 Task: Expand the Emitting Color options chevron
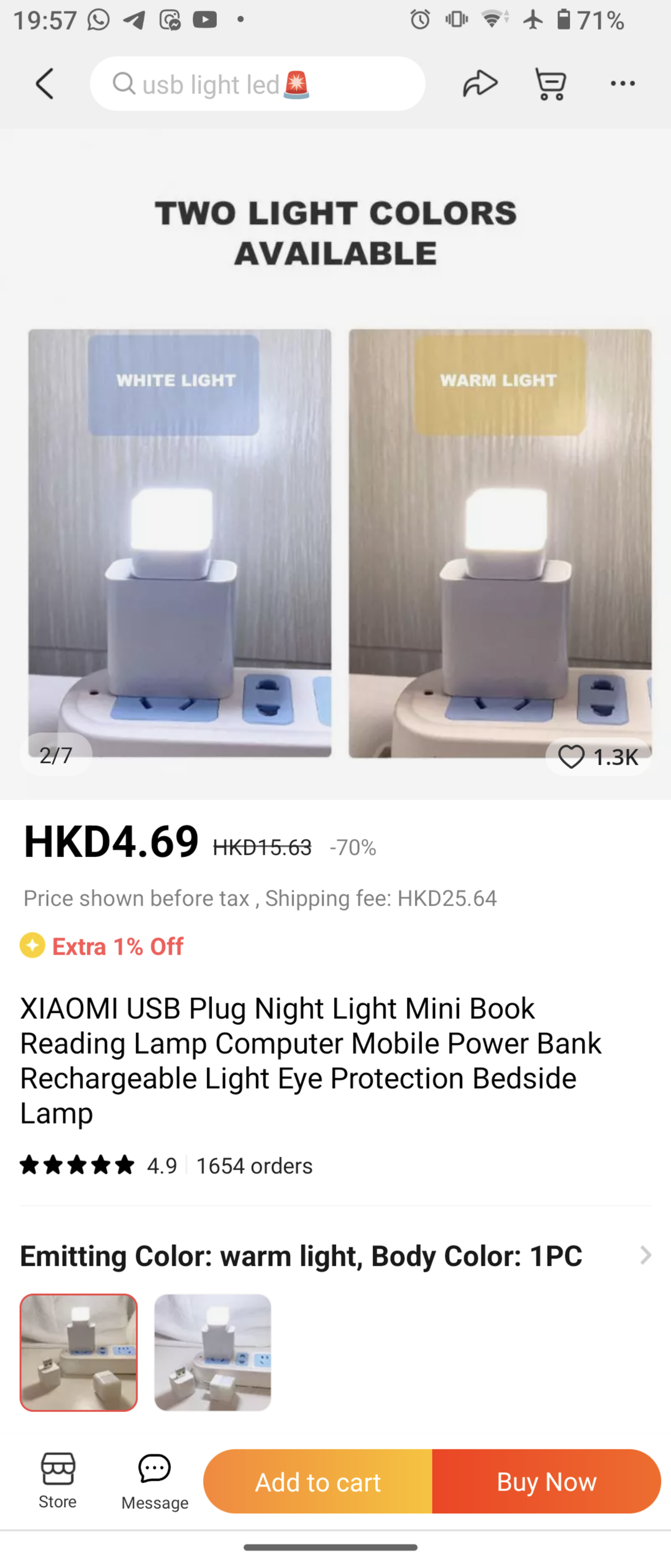(x=646, y=1255)
